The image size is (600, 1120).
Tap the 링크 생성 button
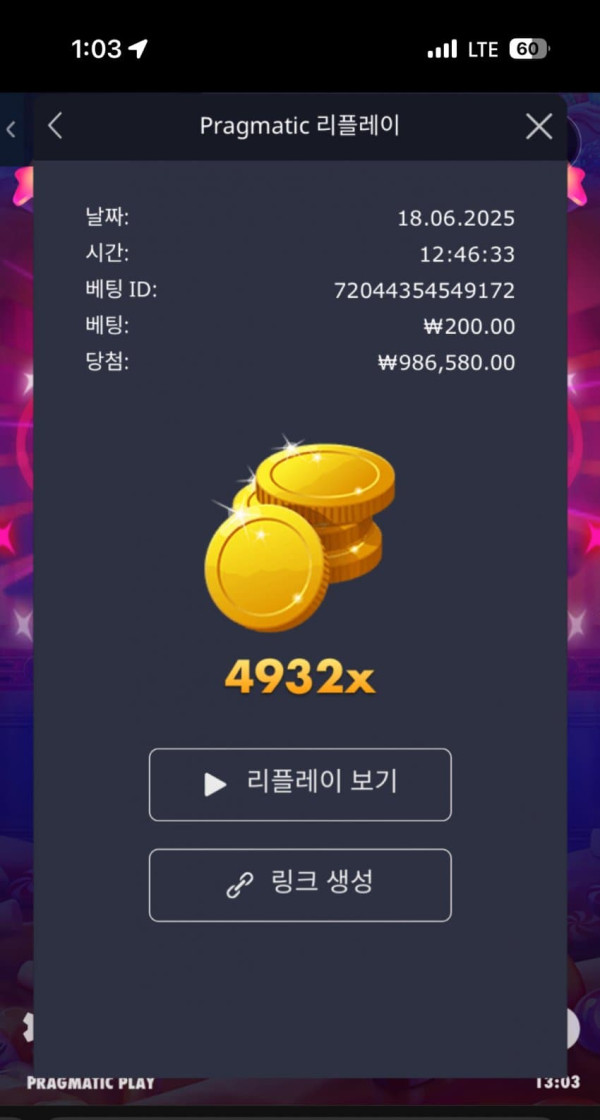pos(300,884)
